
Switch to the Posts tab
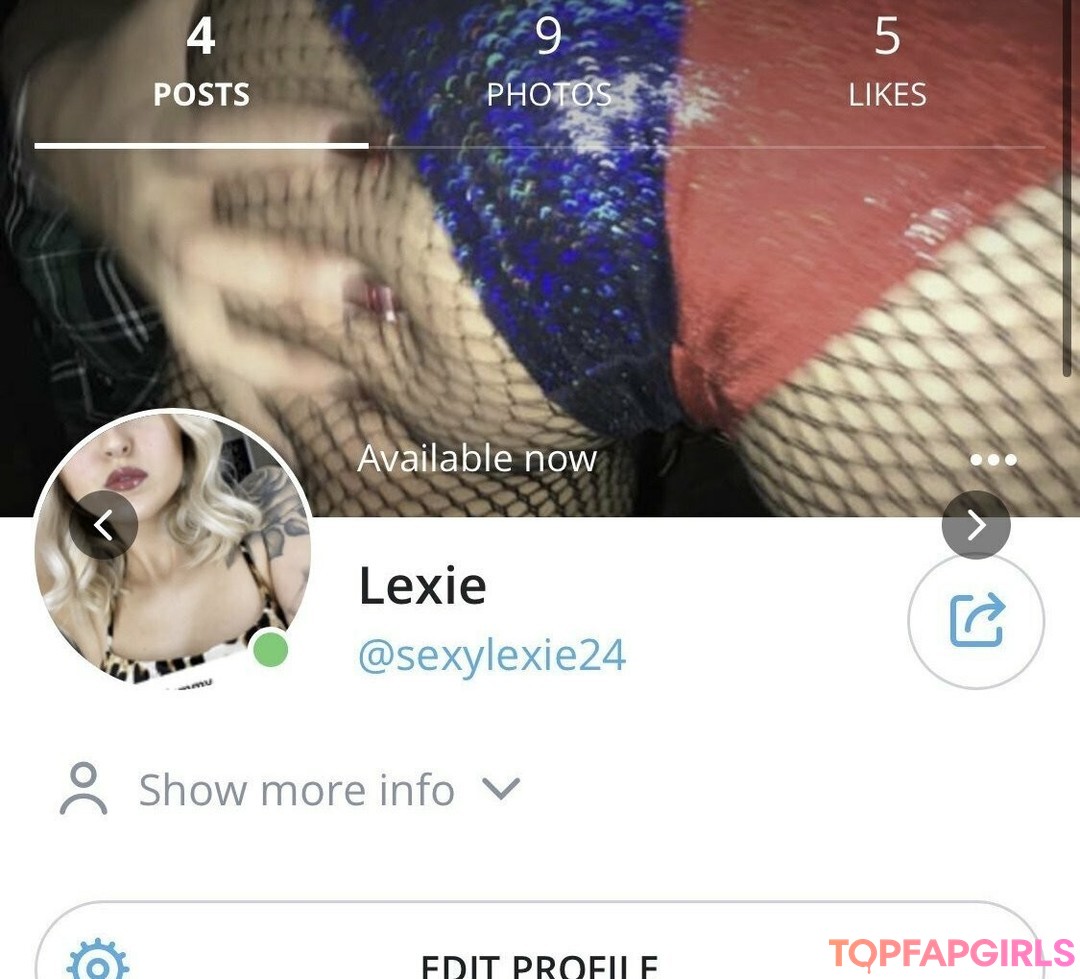point(201,65)
